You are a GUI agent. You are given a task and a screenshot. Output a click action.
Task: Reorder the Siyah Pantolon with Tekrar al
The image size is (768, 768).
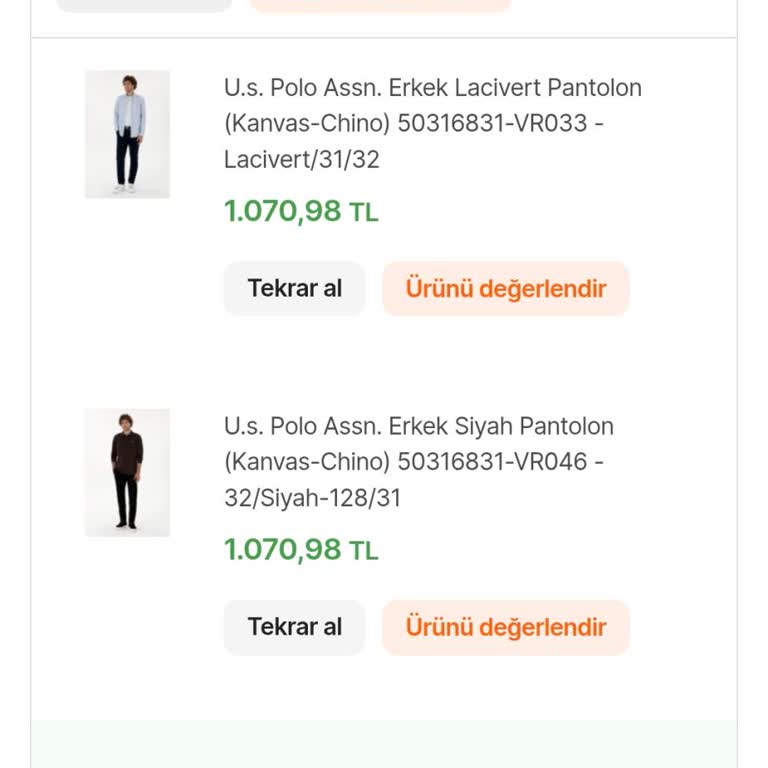pos(294,627)
